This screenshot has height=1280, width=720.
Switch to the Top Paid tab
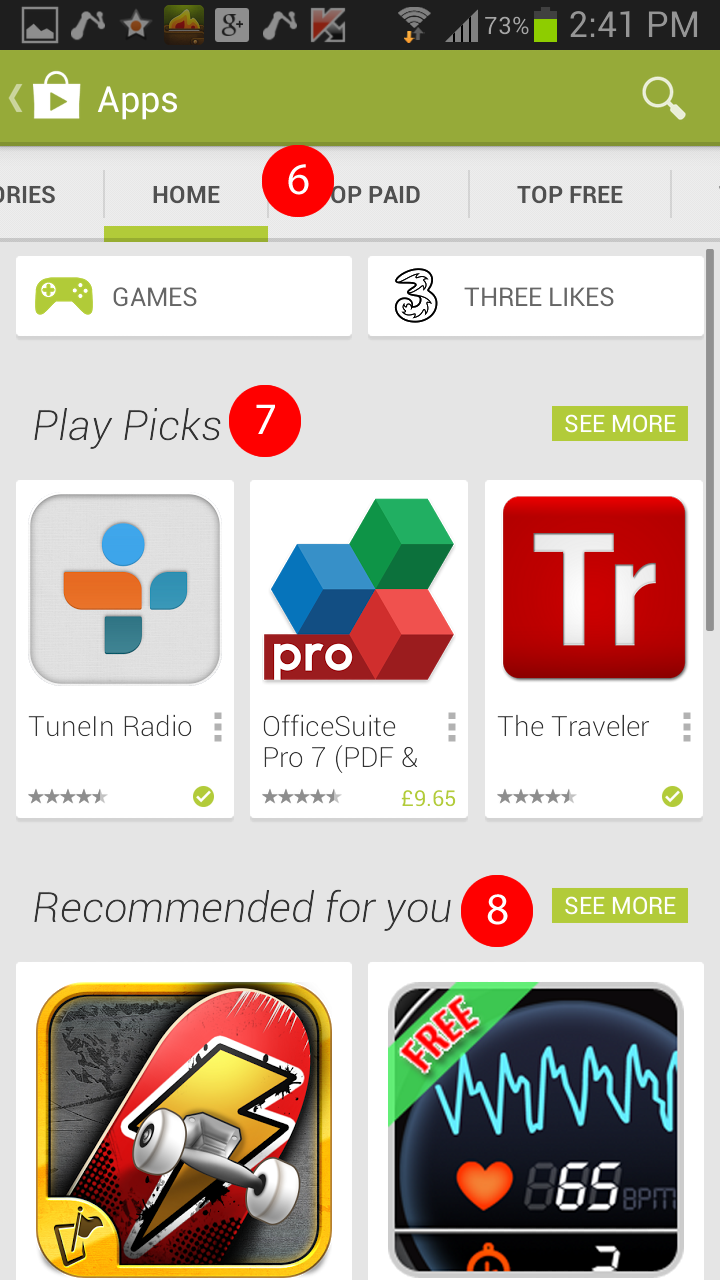click(x=370, y=195)
